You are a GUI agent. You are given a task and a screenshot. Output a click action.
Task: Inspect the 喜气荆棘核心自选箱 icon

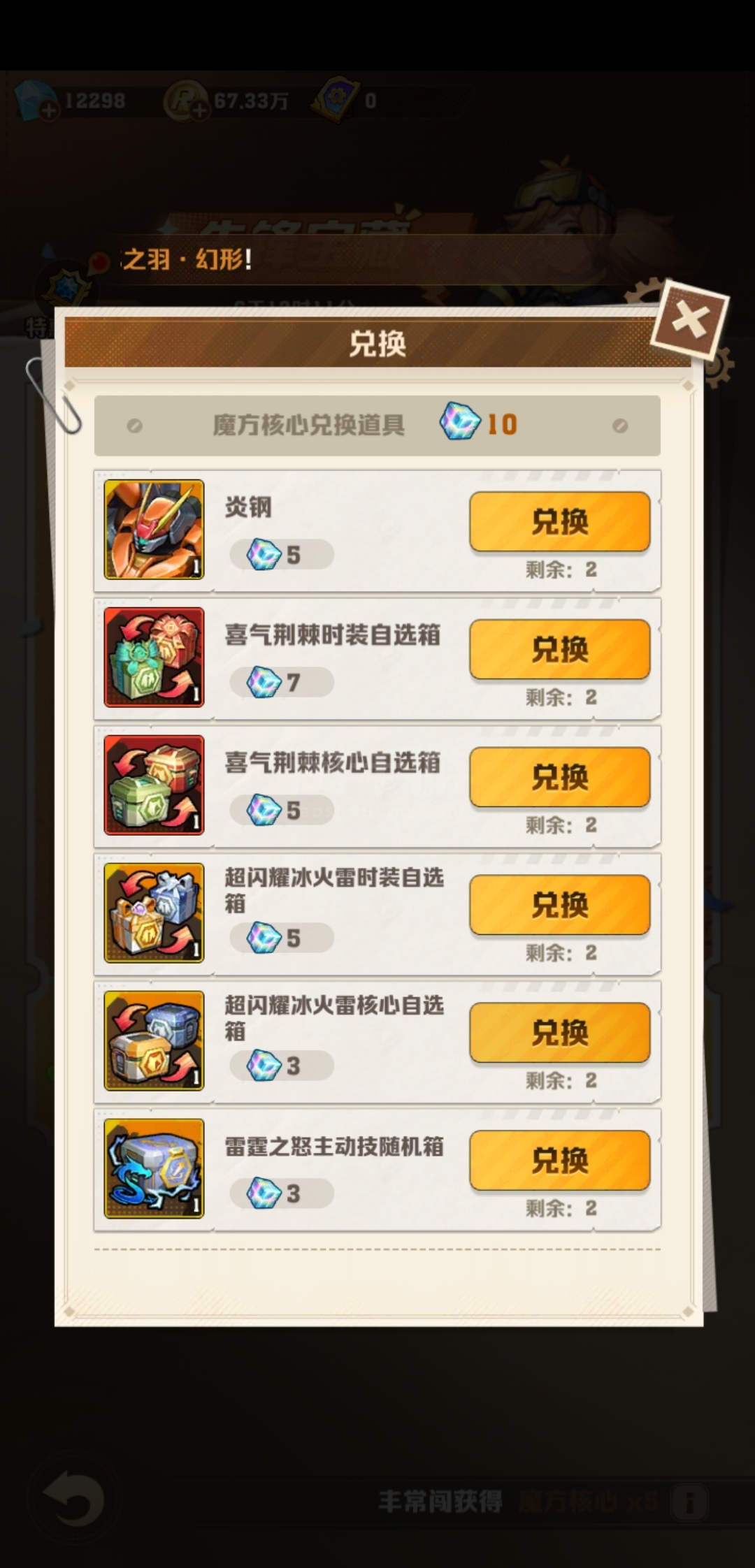coord(154,785)
